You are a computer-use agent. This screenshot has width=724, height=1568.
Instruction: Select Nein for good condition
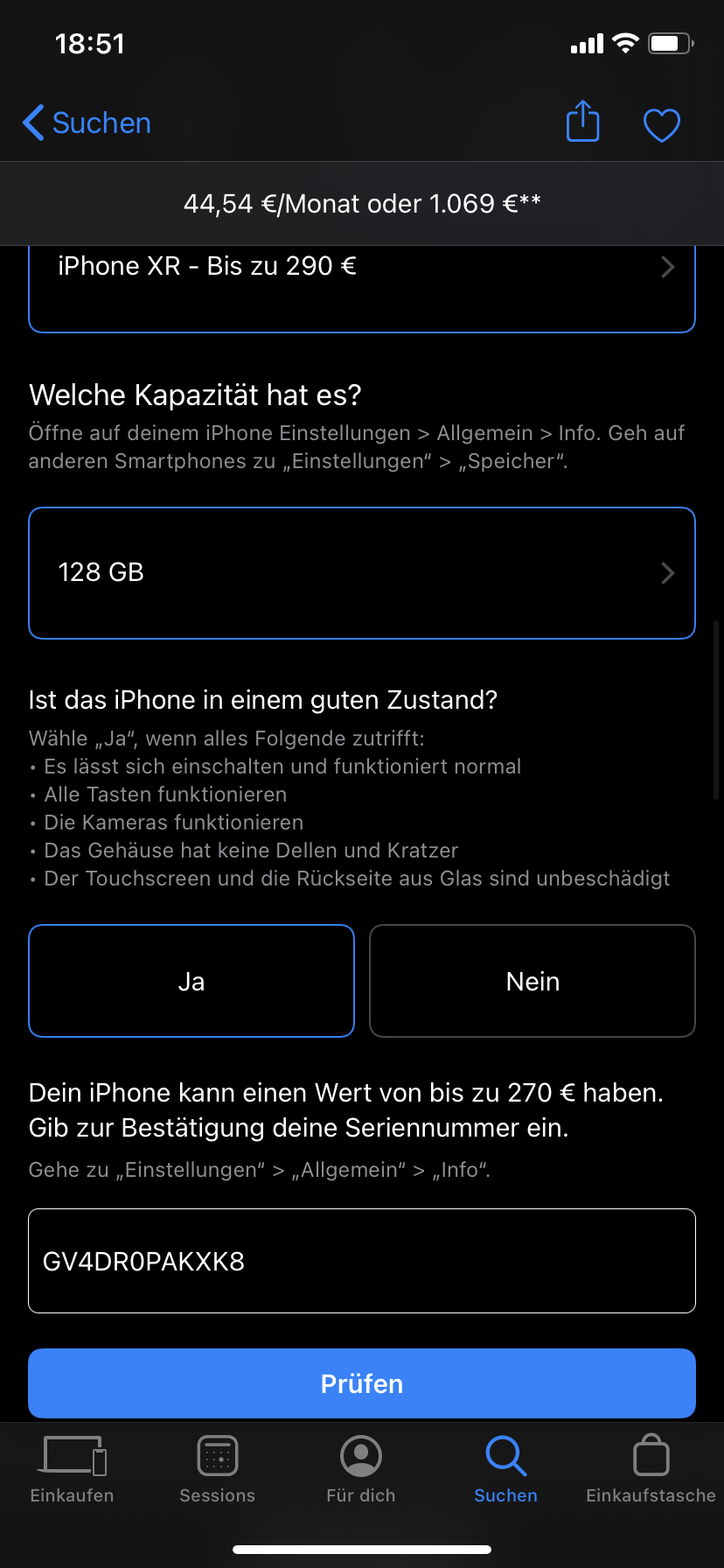tap(533, 981)
